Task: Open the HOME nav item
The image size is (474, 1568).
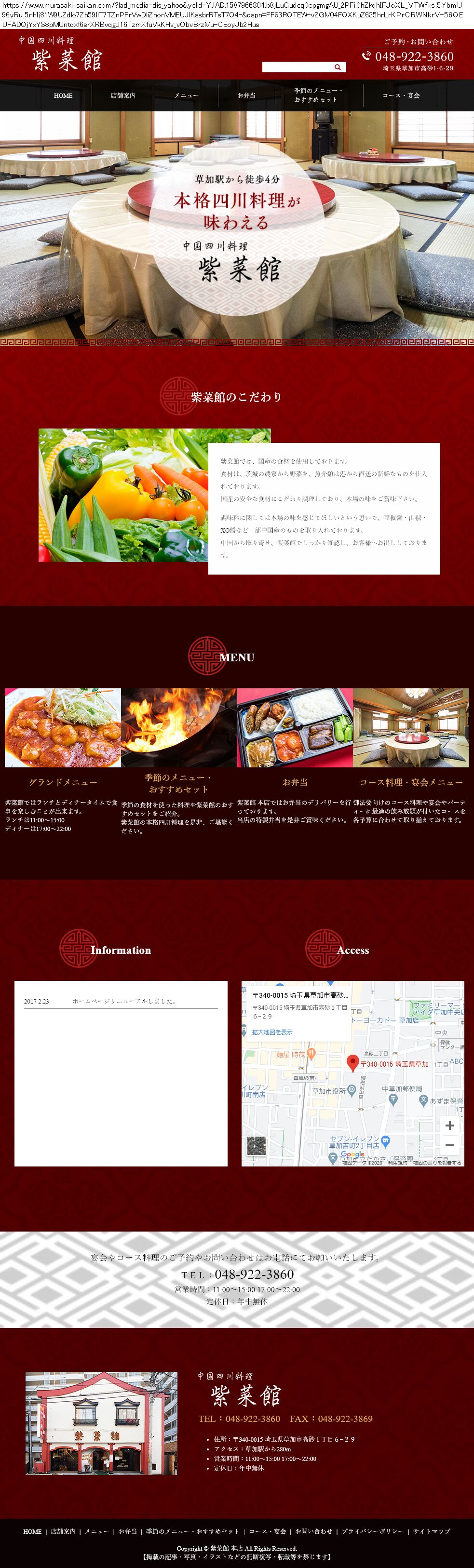Action: coord(63,95)
